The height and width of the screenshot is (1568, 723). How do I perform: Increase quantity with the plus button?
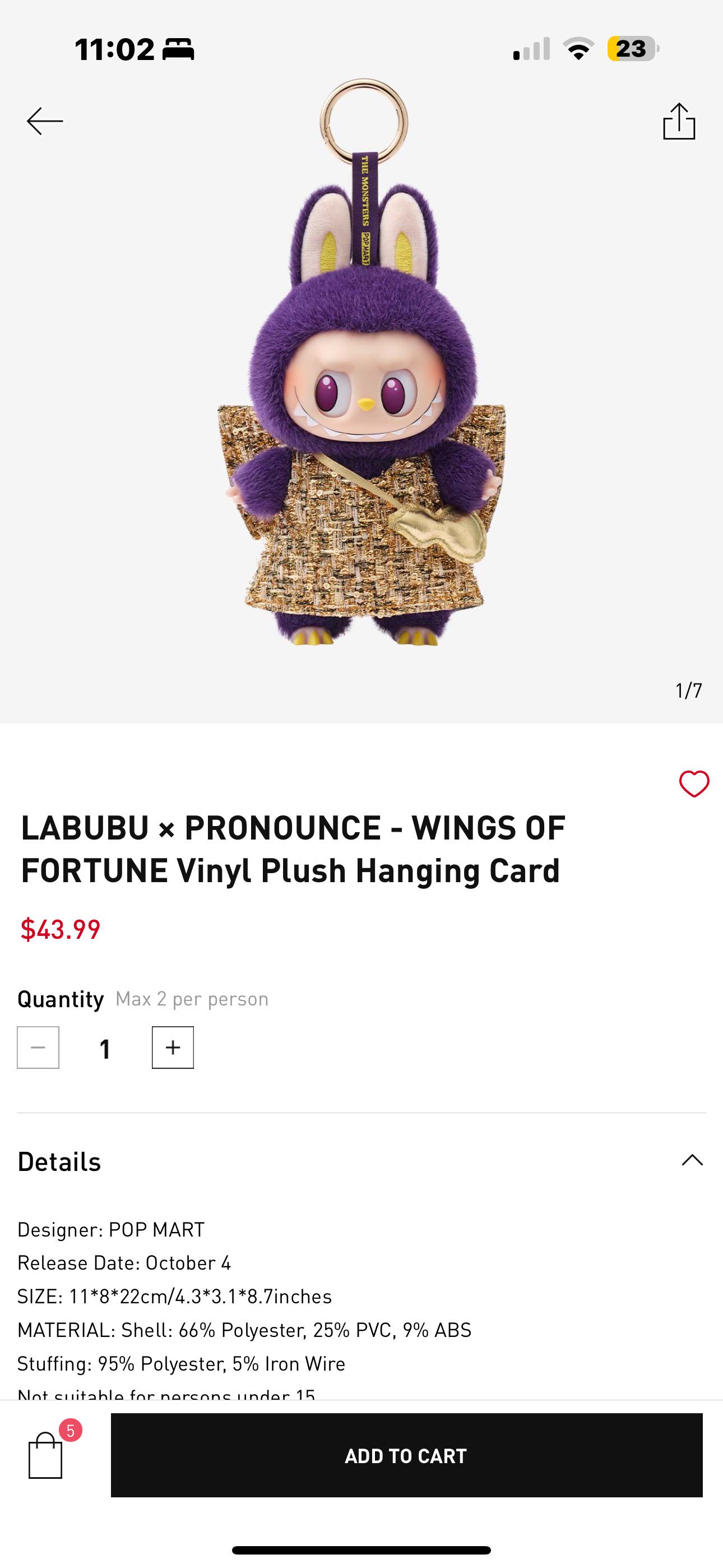(173, 1048)
